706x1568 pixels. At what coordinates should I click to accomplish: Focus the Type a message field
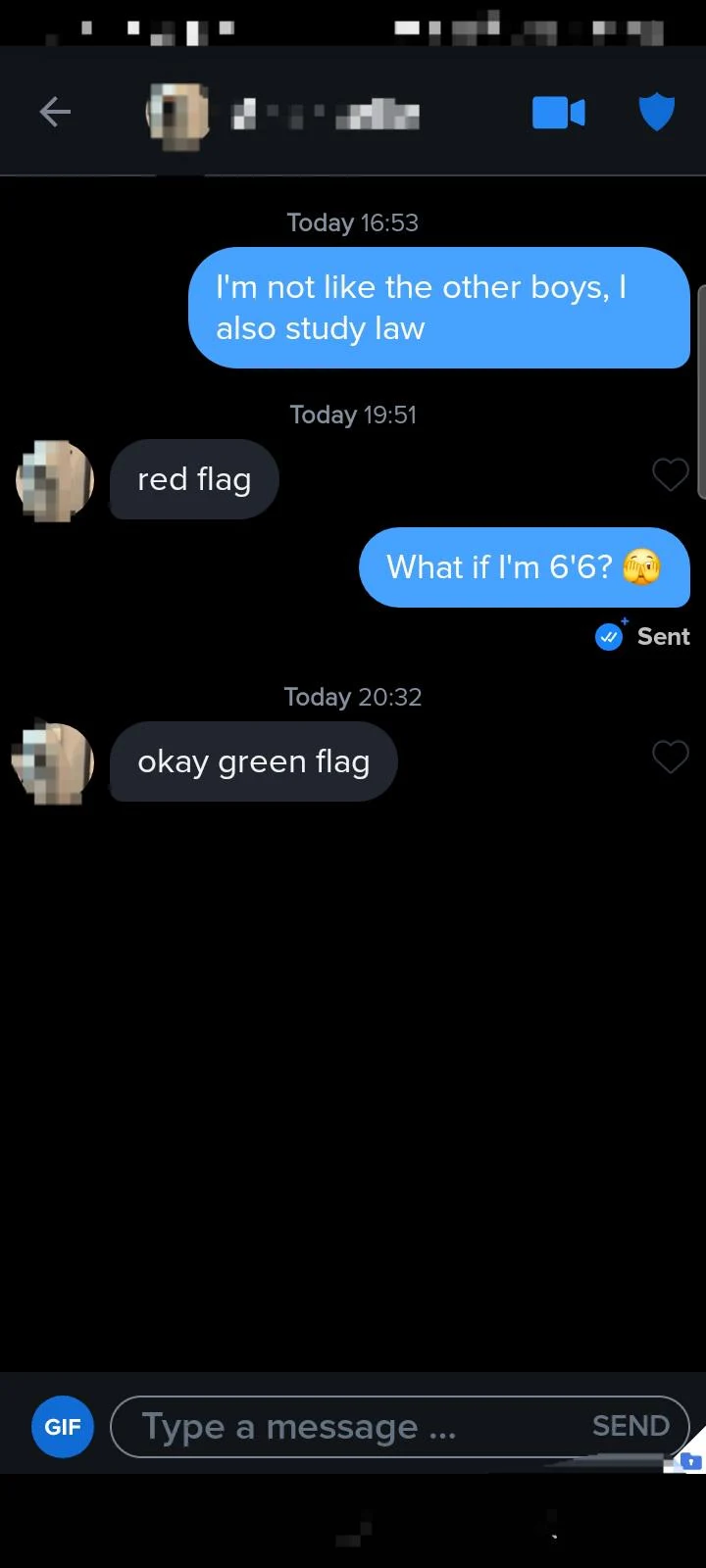tap(343, 1426)
